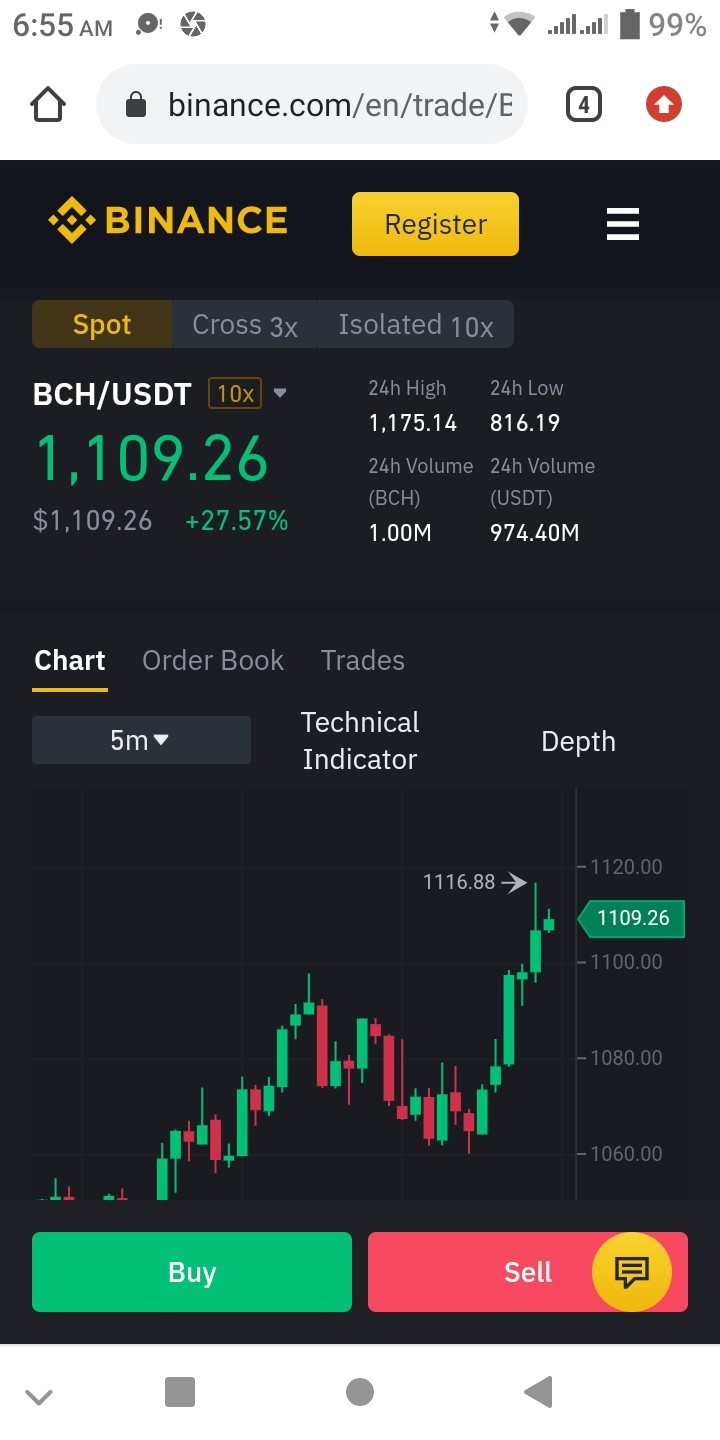Viewport: 720px width, 1440px height.
Task: Switch to the Order Book tab
Action: (x=213, y=660)
